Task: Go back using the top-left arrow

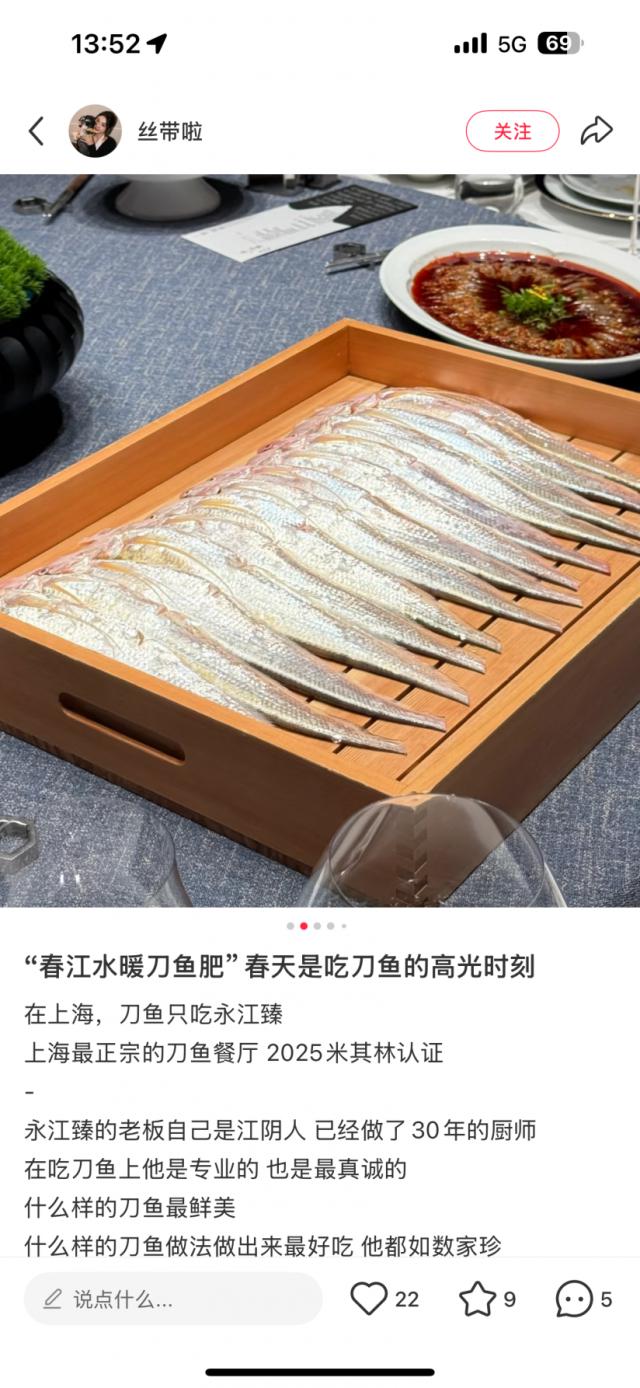Action: [37, 131]
